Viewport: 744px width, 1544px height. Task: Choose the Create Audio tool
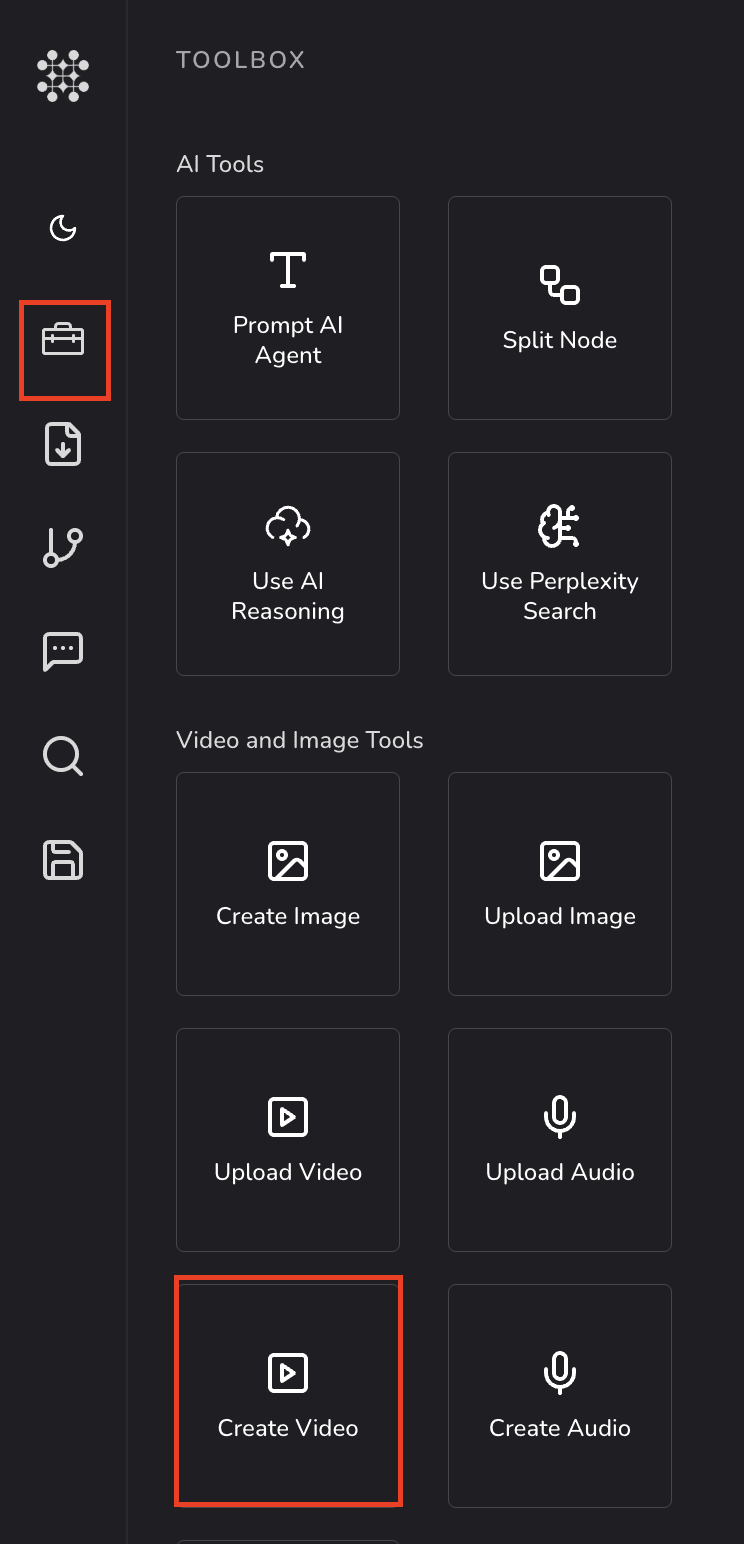560,1396
